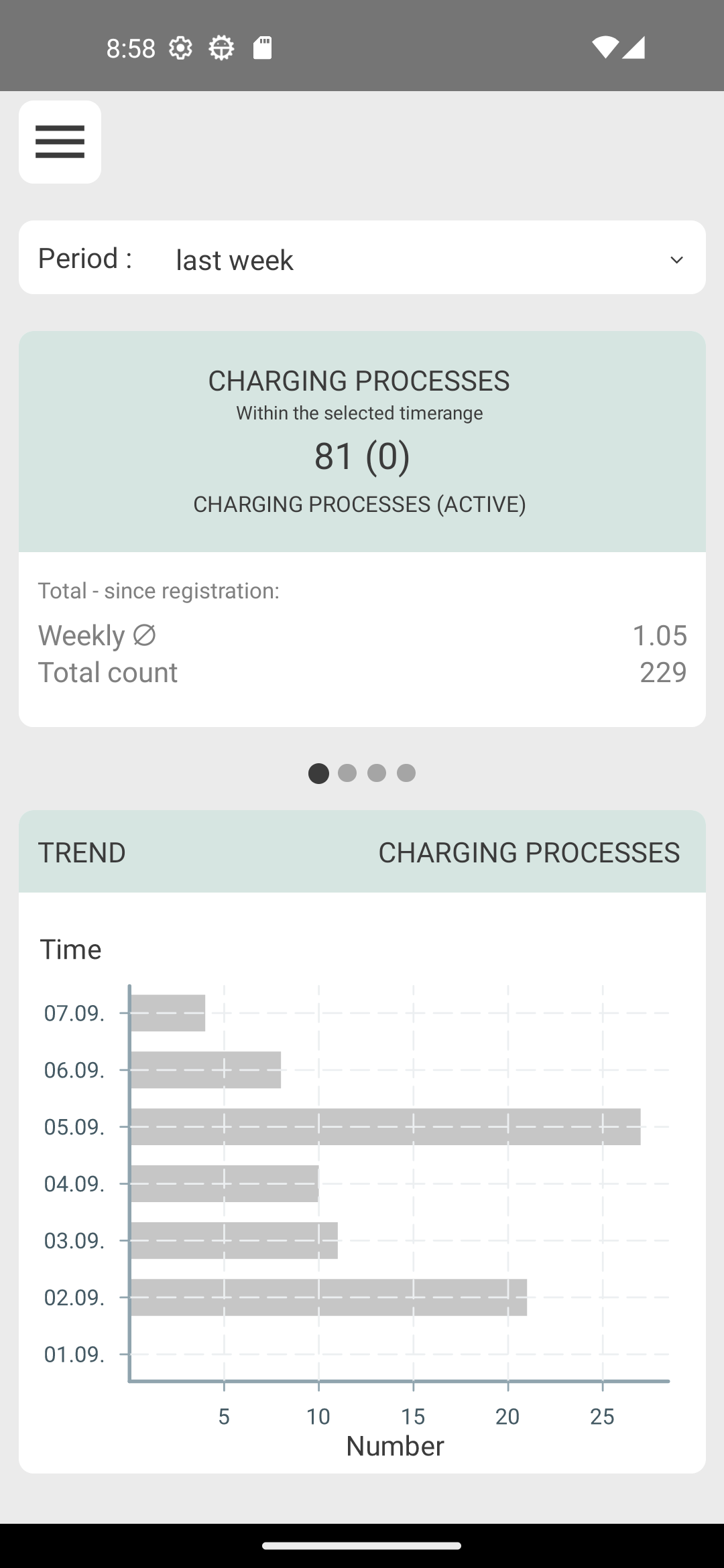Open the hamburger navigation menu
This screenshot has height=1568, width=724.
coord(60,142)
